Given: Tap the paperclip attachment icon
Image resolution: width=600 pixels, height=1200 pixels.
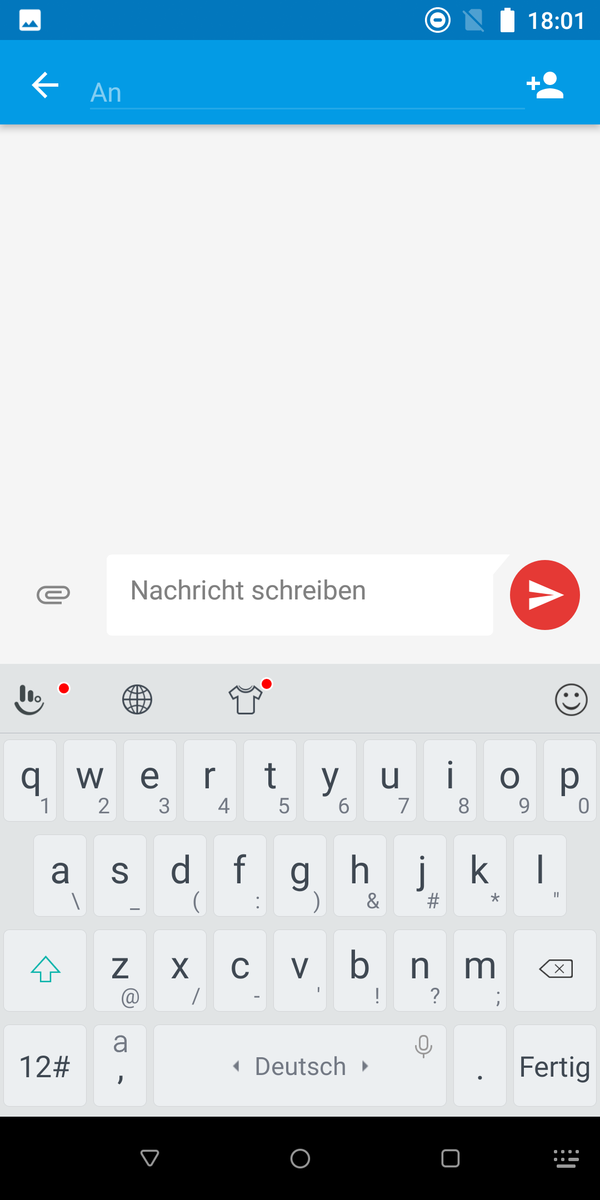Looking at the screenshot, I should pyautogui.click(x=53, y=595).
